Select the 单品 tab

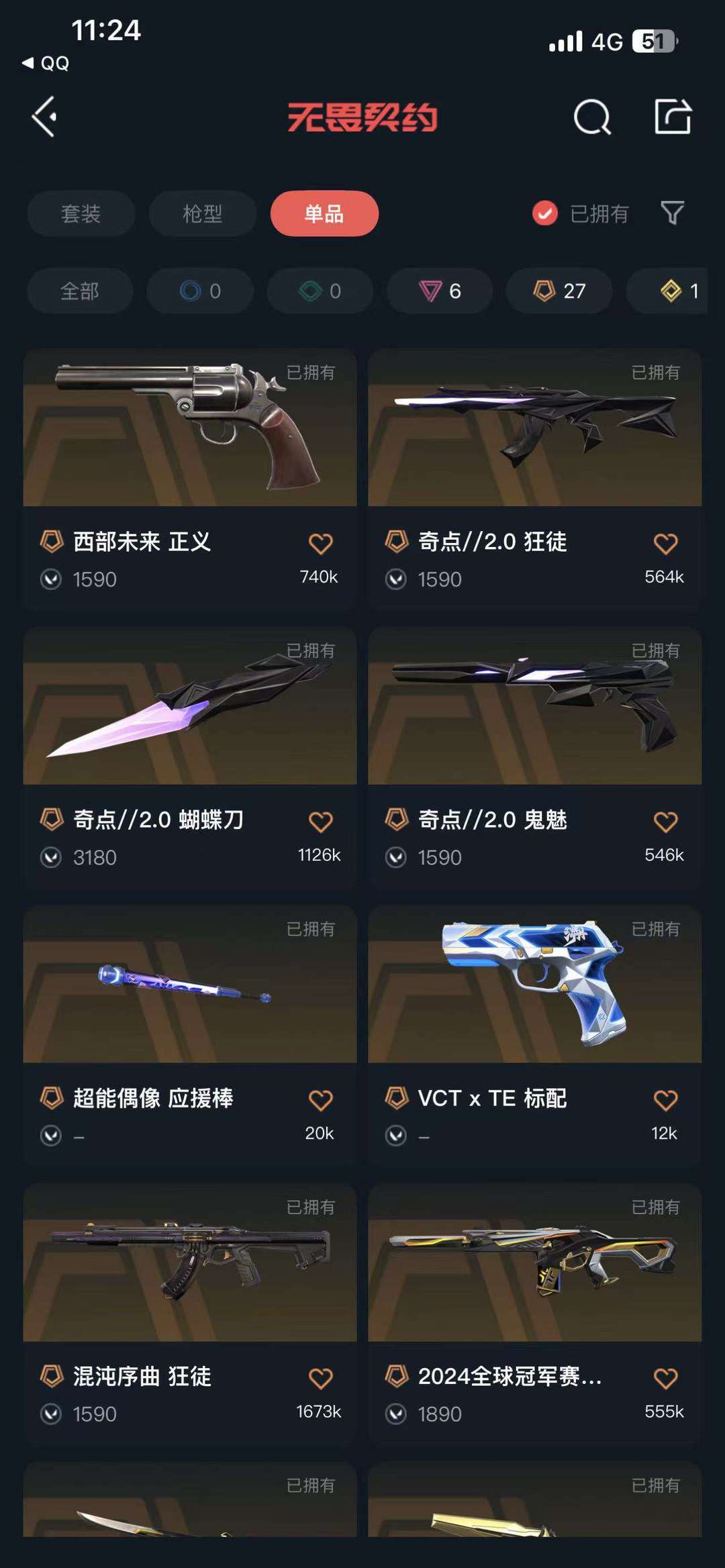click(324, 213)
